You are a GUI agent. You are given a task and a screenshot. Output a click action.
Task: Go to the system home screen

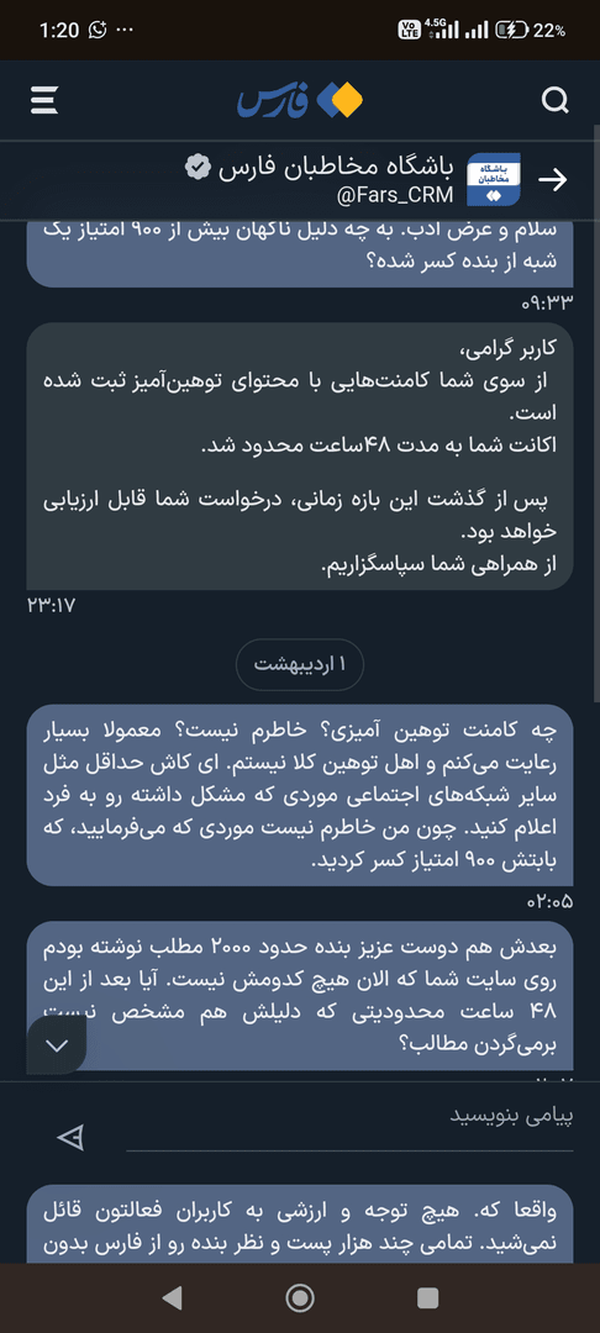[x=300, y=1298]
